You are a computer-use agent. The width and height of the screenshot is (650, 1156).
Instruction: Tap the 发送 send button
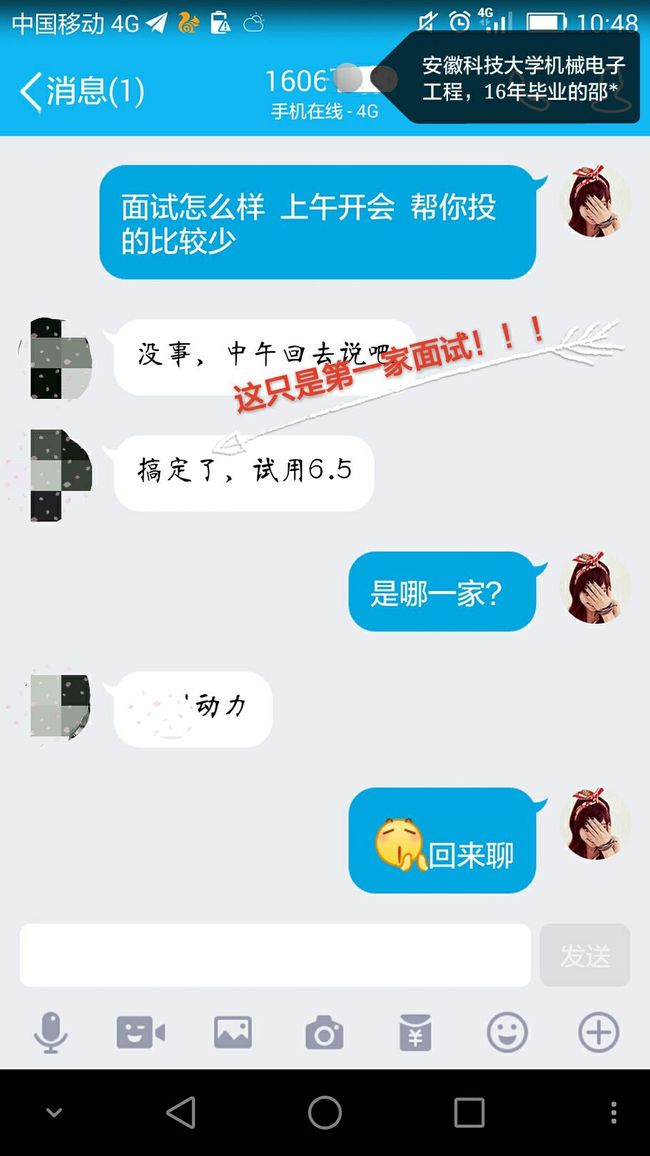pos(585,955)
